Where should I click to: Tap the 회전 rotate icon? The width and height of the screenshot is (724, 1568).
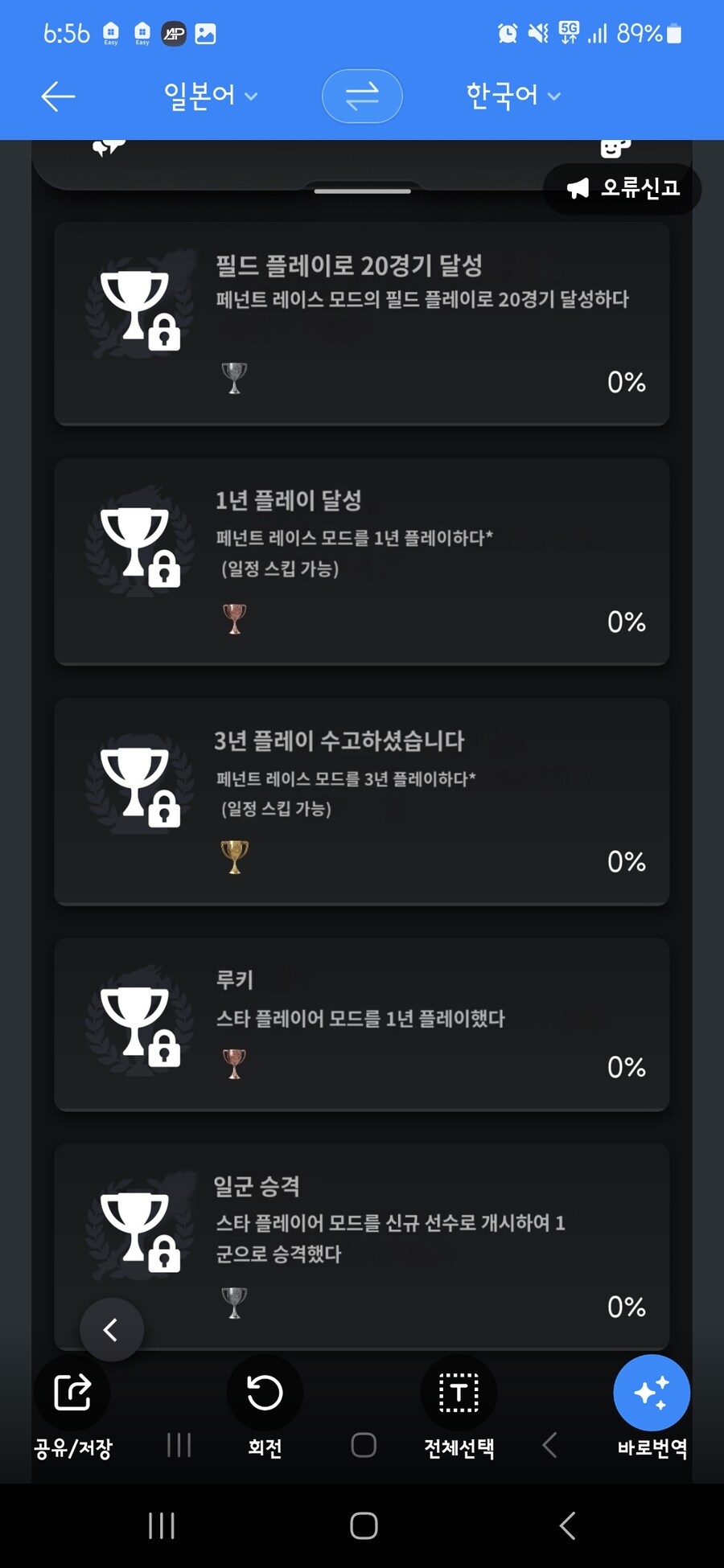pyautogui.click(x=265, y=1393)
